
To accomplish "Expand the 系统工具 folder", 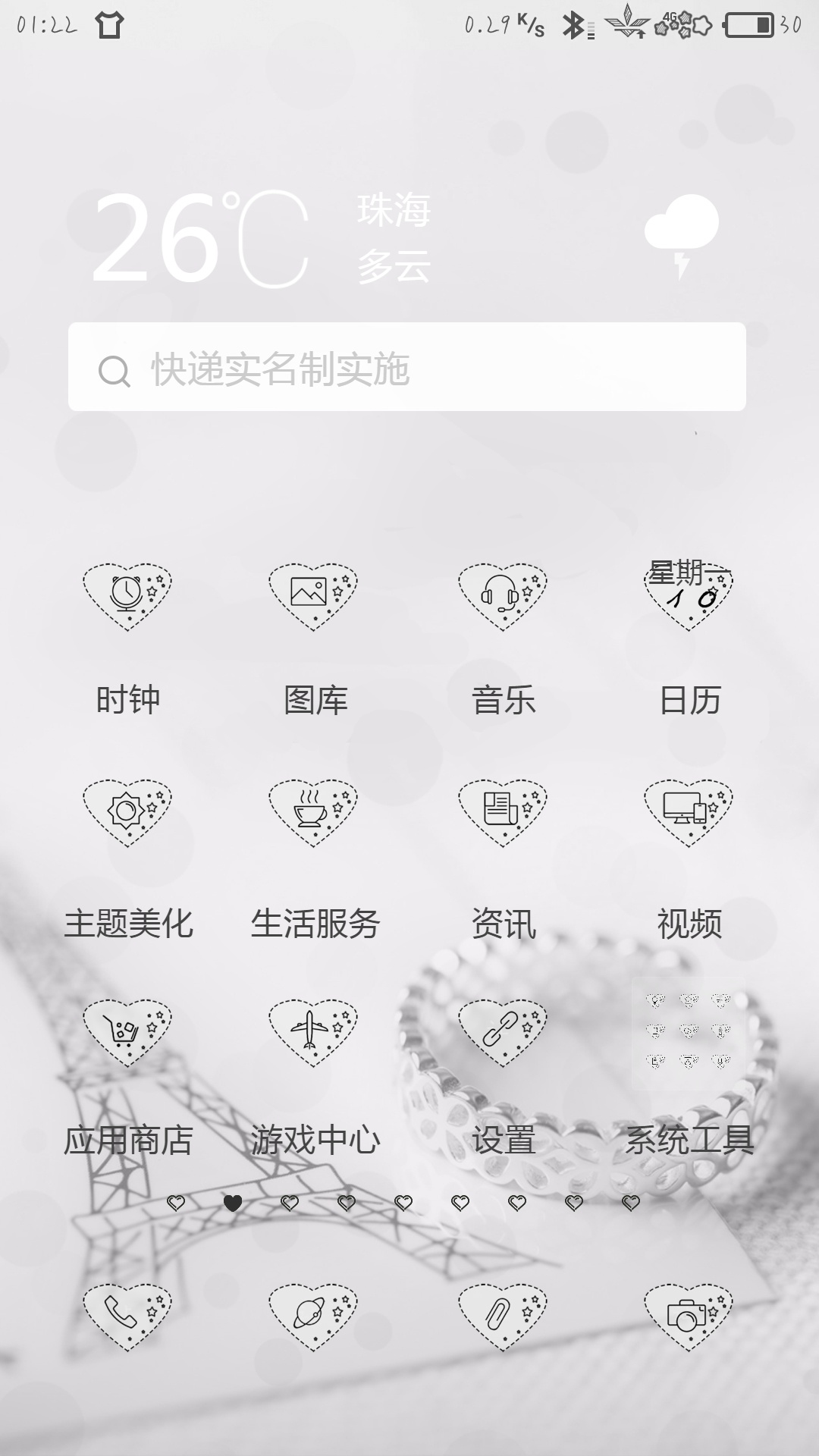I will (689, 1033).
